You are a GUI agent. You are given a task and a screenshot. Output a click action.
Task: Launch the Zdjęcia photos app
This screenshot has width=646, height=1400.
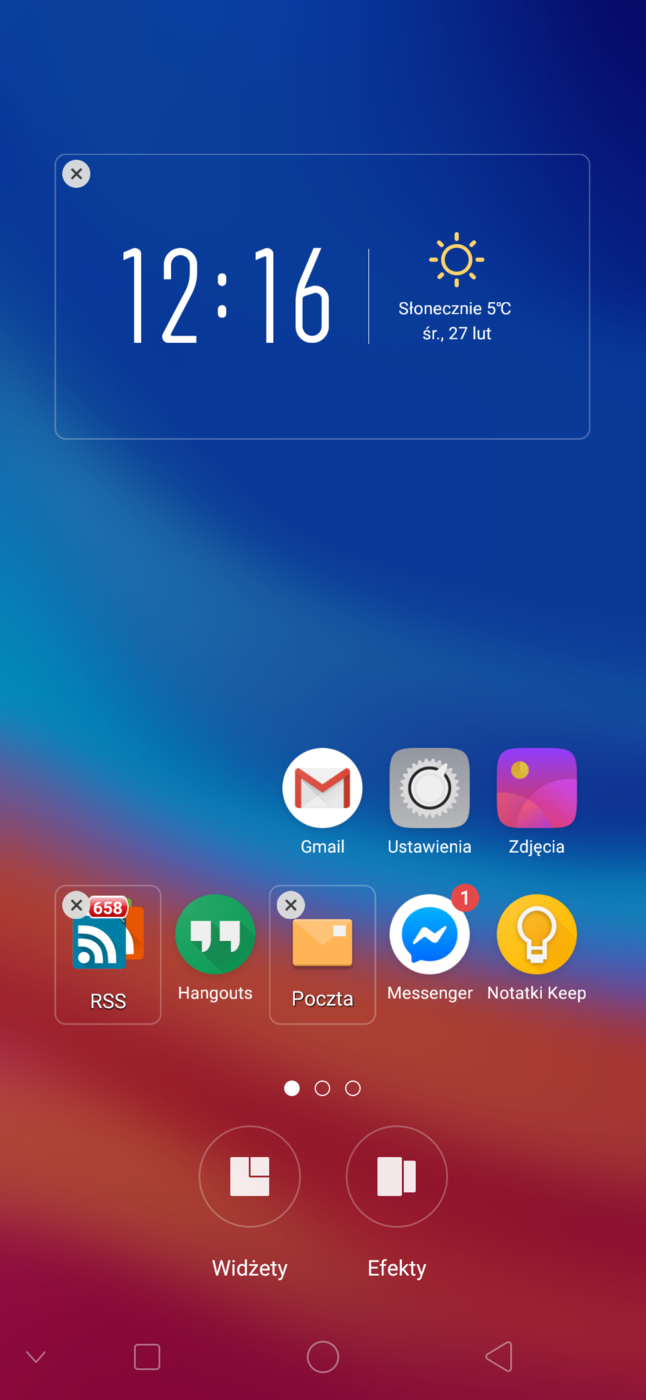pyautogui.click(x=536, y=789)
